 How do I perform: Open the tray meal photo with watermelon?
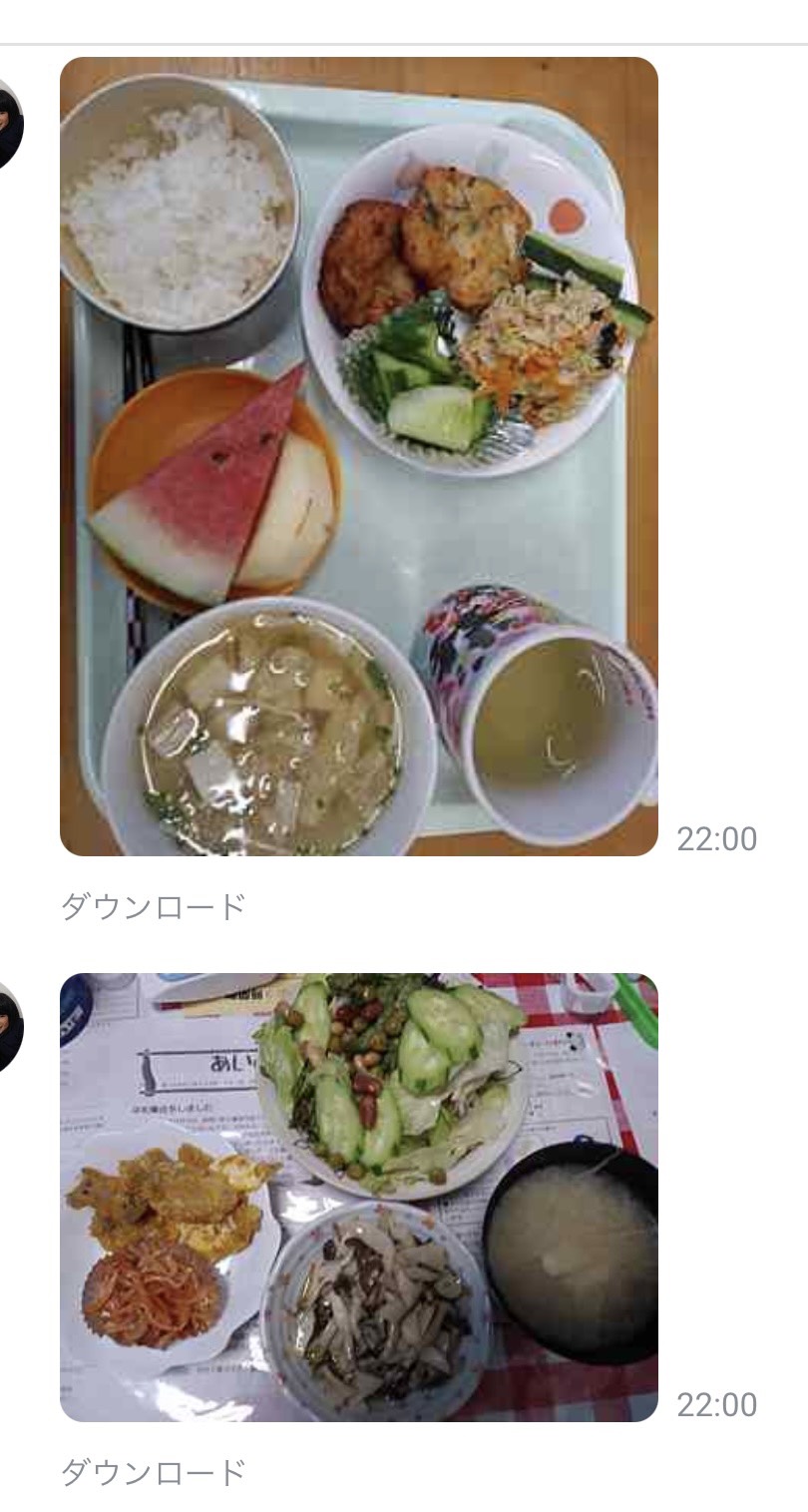[x=359, y=457]
